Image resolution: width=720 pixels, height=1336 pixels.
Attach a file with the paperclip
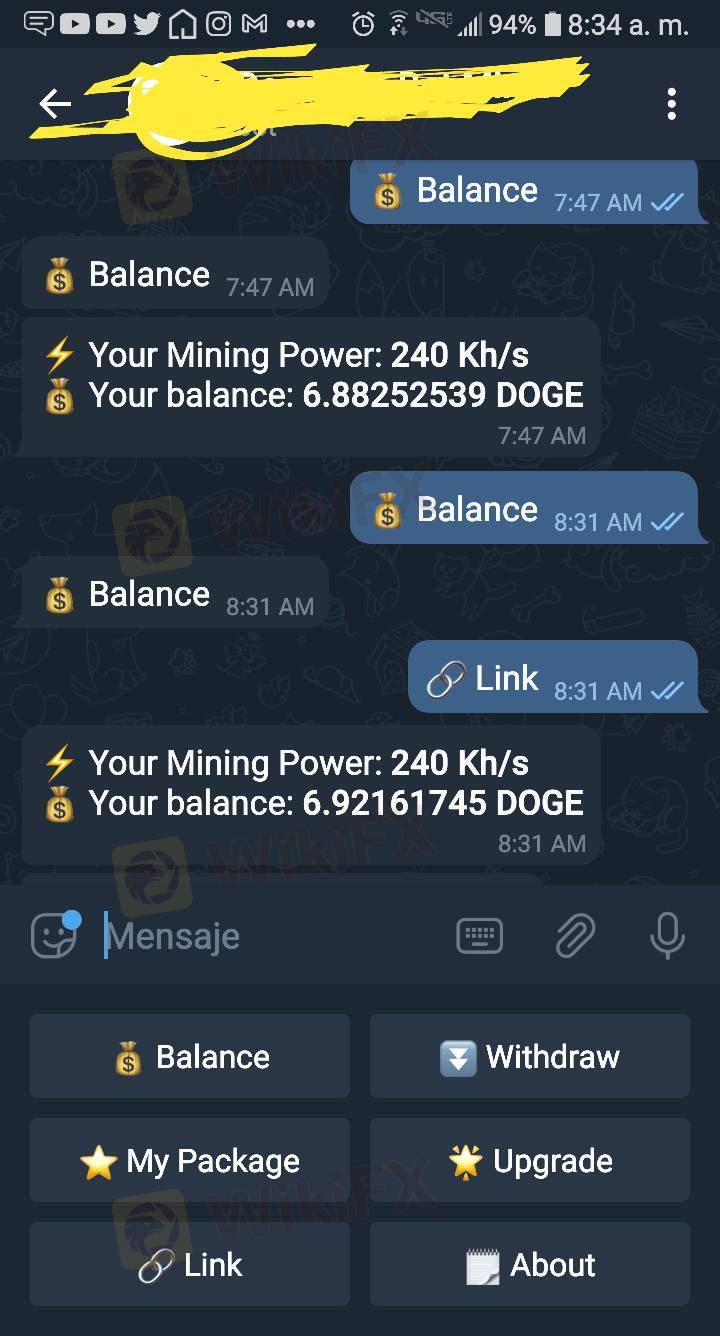pyautogui.click(x=575, y=936)
